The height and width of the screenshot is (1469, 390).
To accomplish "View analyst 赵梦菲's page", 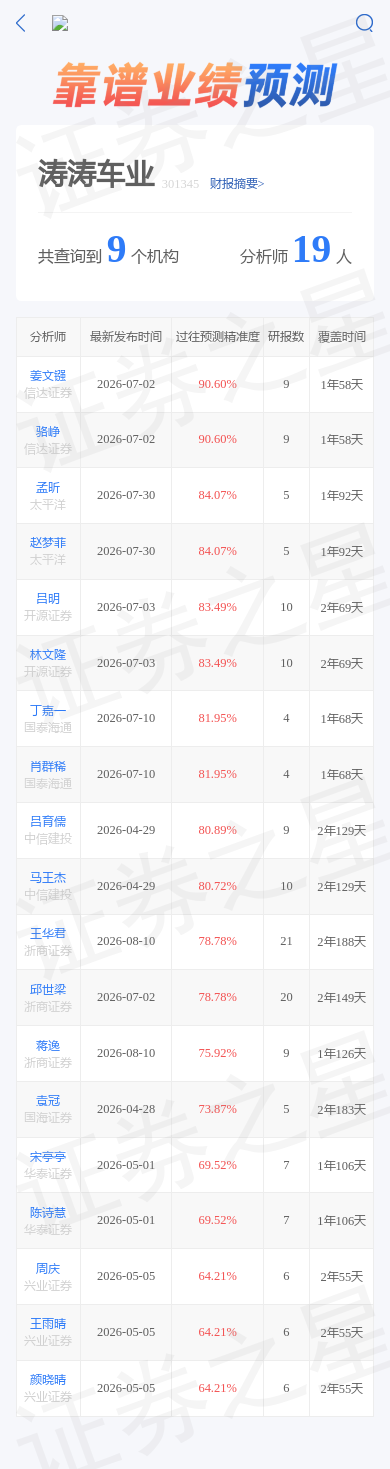I will (x=48, y=543).
